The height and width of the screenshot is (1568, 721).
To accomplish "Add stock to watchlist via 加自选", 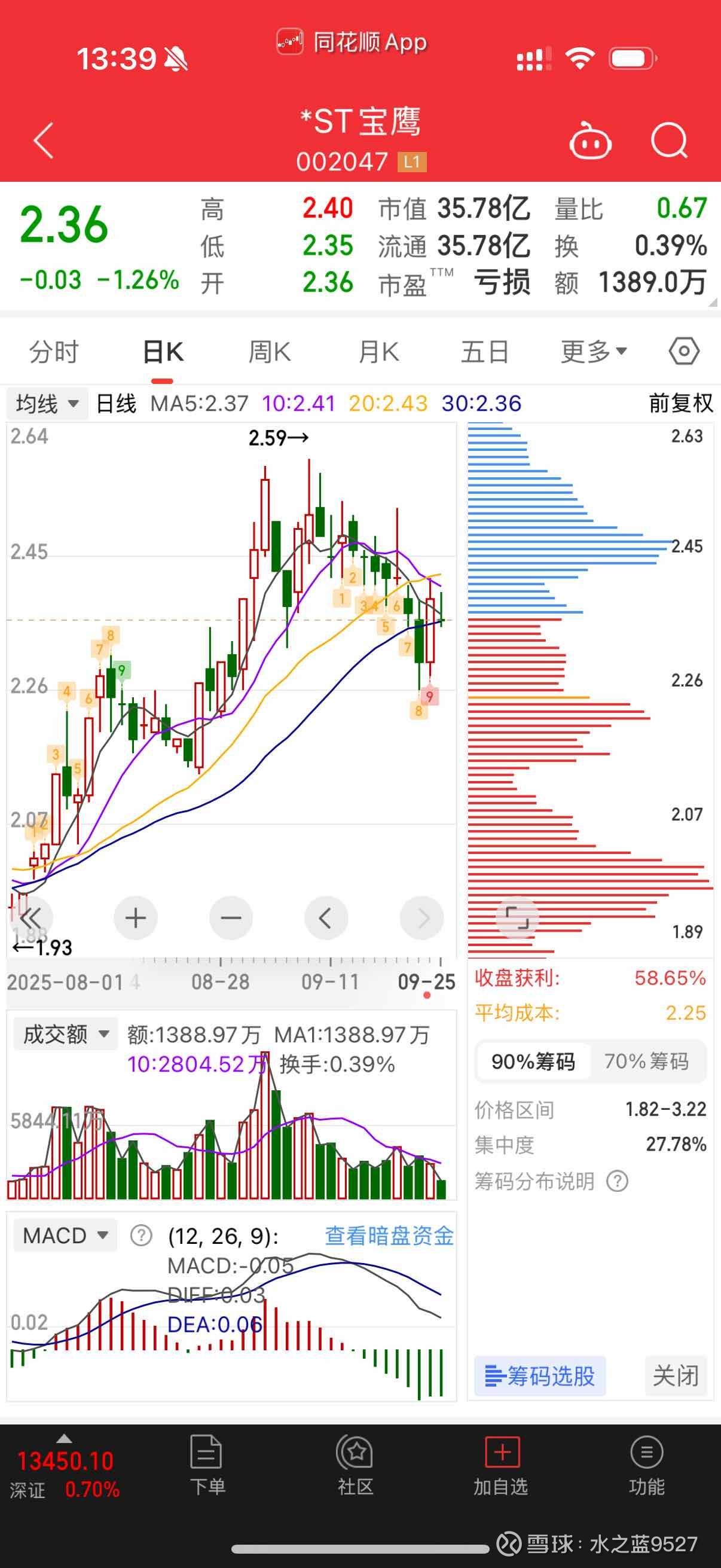I will pos(501,1465).
